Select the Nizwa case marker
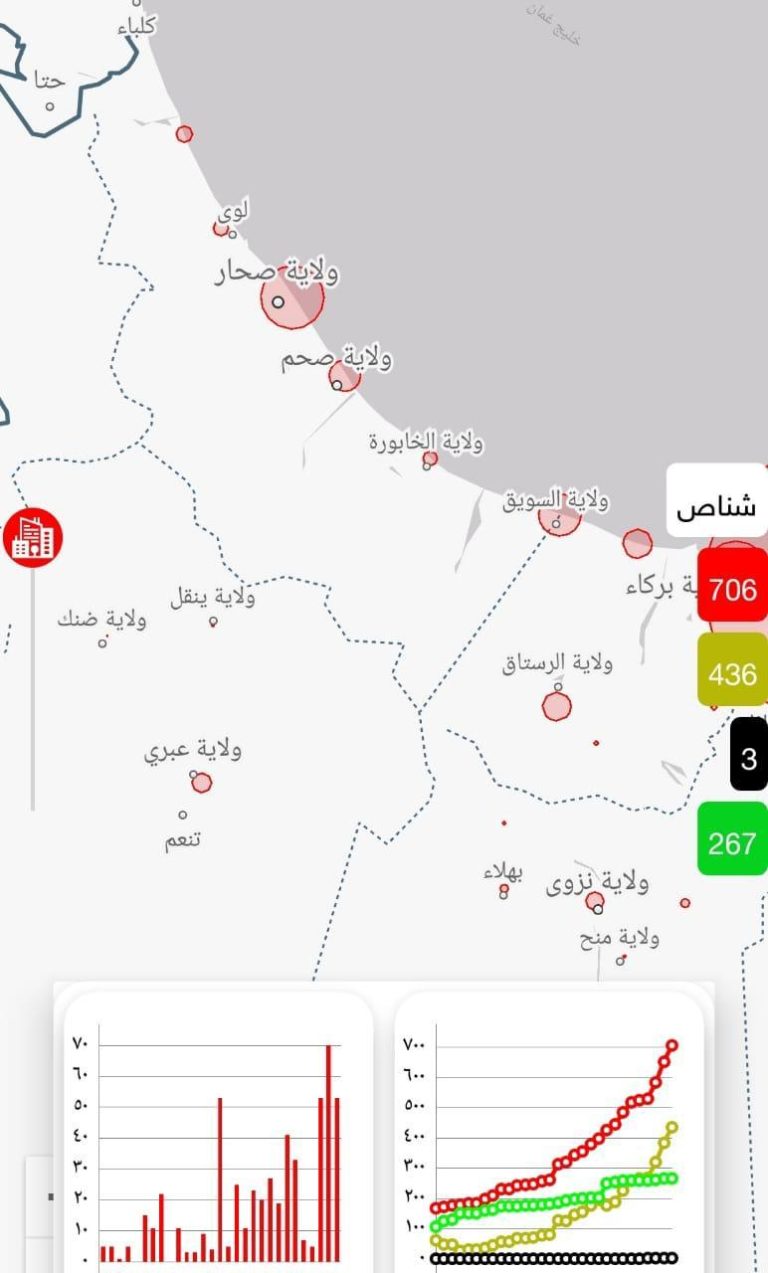The width and height of the screenshot is (768, 1273). (595, 902)
